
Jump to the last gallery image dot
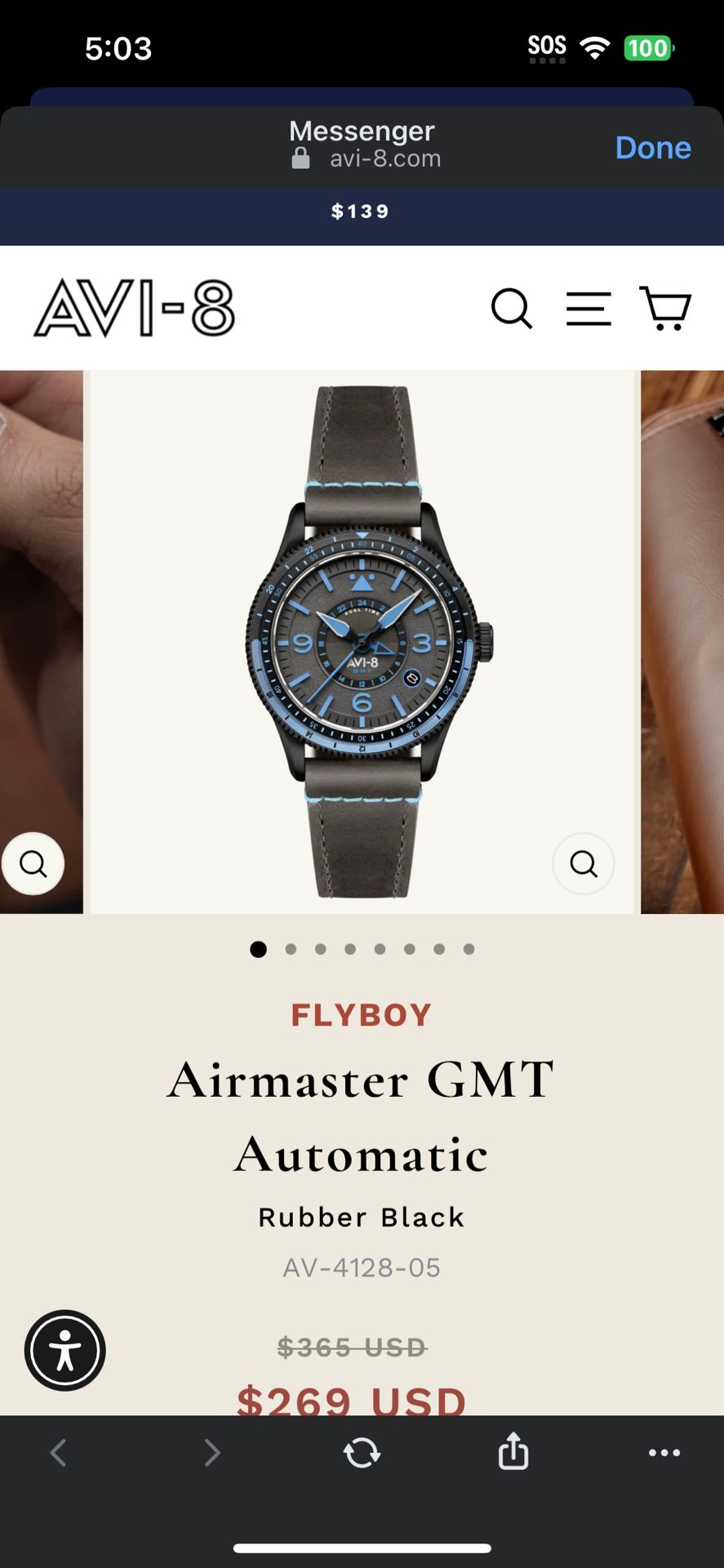click(469, 949)
